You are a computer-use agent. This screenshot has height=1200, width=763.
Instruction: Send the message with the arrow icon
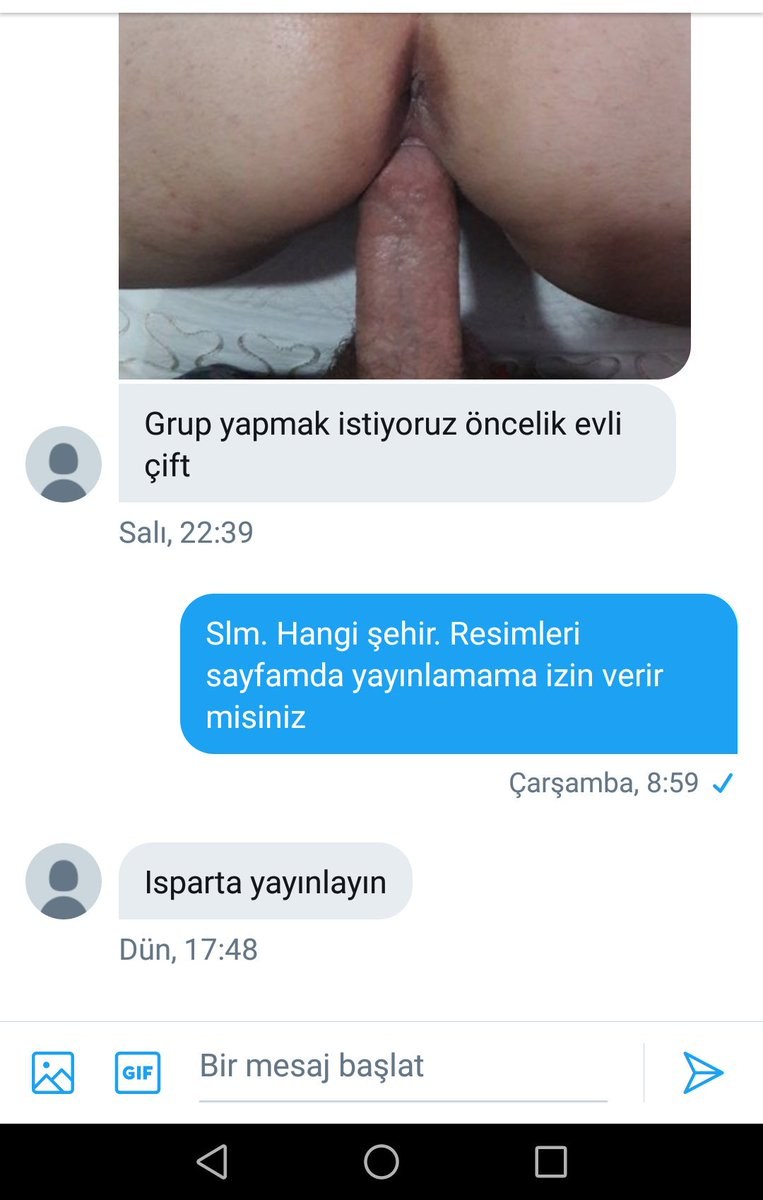[x=703, y=1073]
